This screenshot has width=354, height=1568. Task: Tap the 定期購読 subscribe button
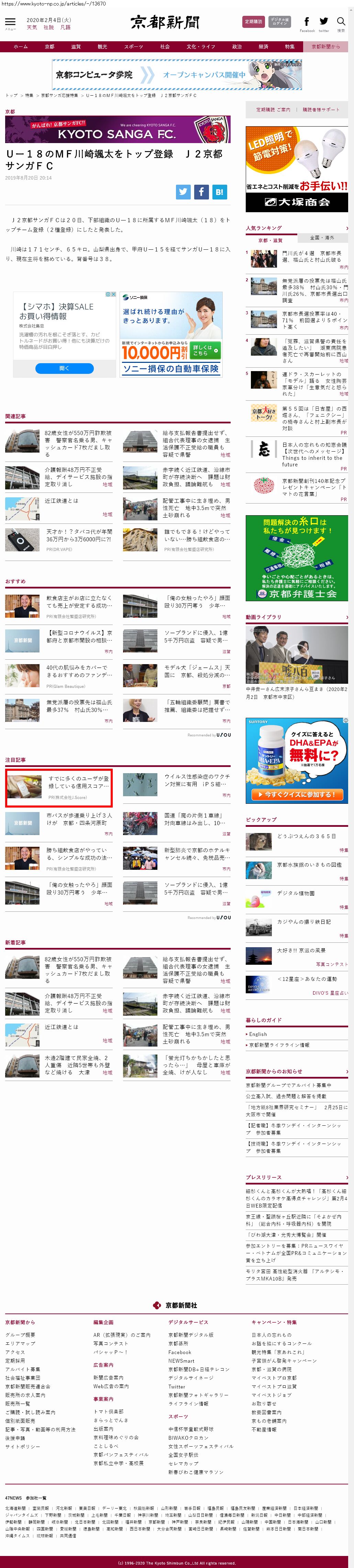pos(253,22)
